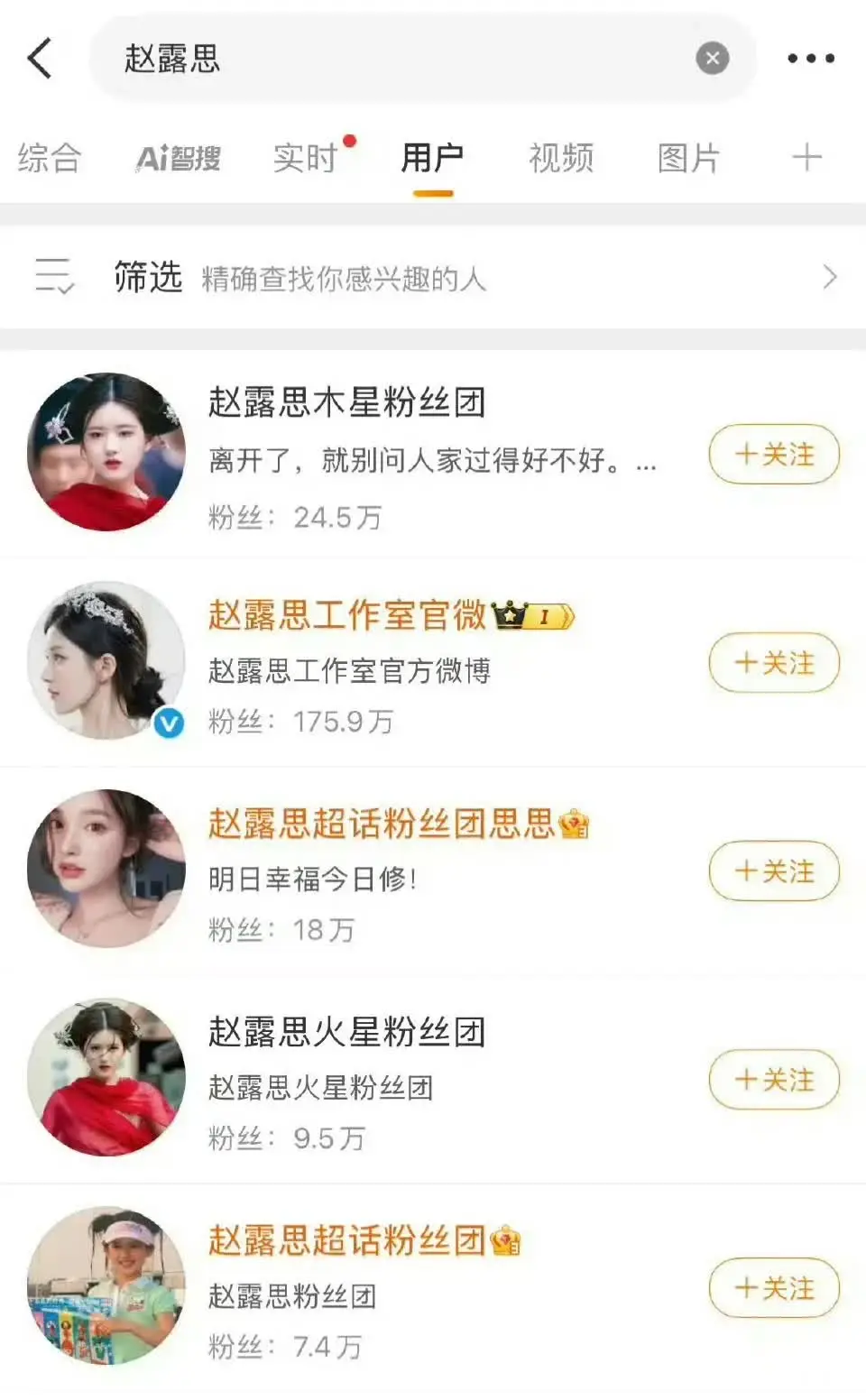Open the 筛选 filter options row
This screenshot has height=1400, width=866.
433,277
